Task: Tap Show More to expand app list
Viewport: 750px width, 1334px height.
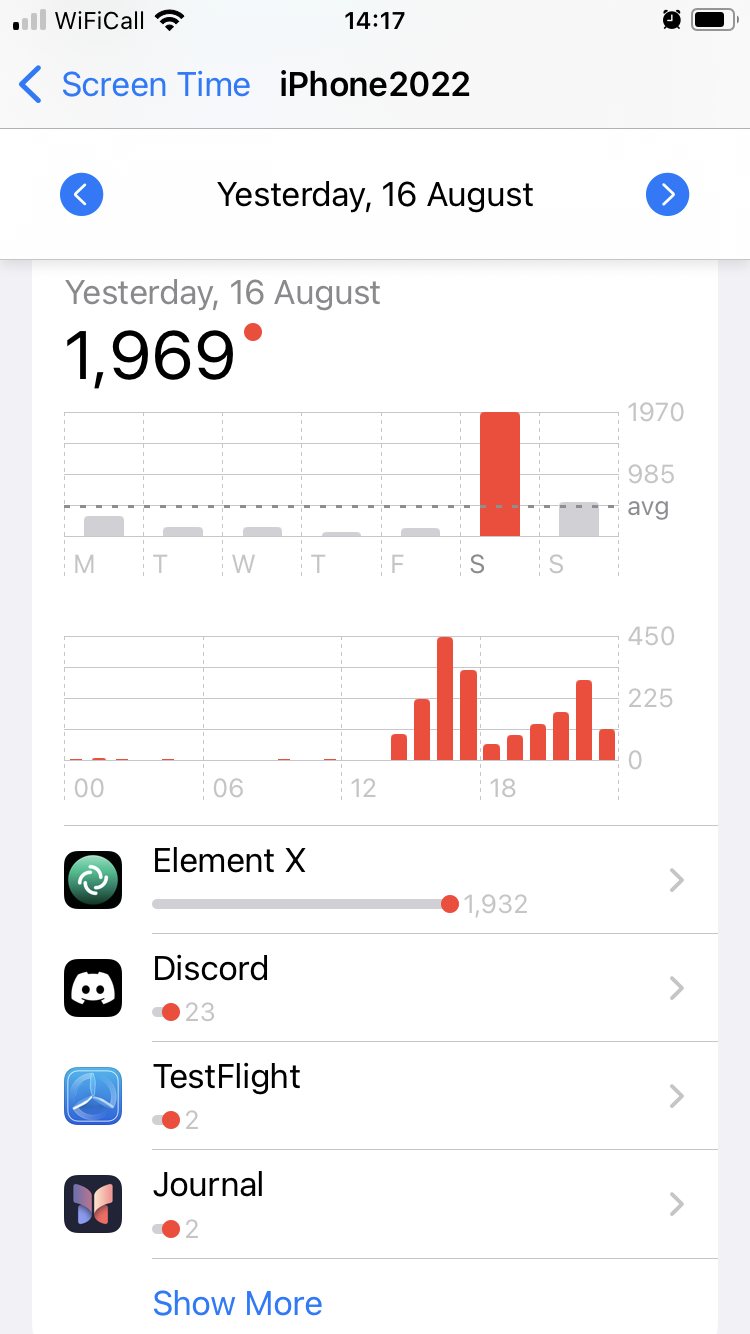Action: tap(238, 1303)
